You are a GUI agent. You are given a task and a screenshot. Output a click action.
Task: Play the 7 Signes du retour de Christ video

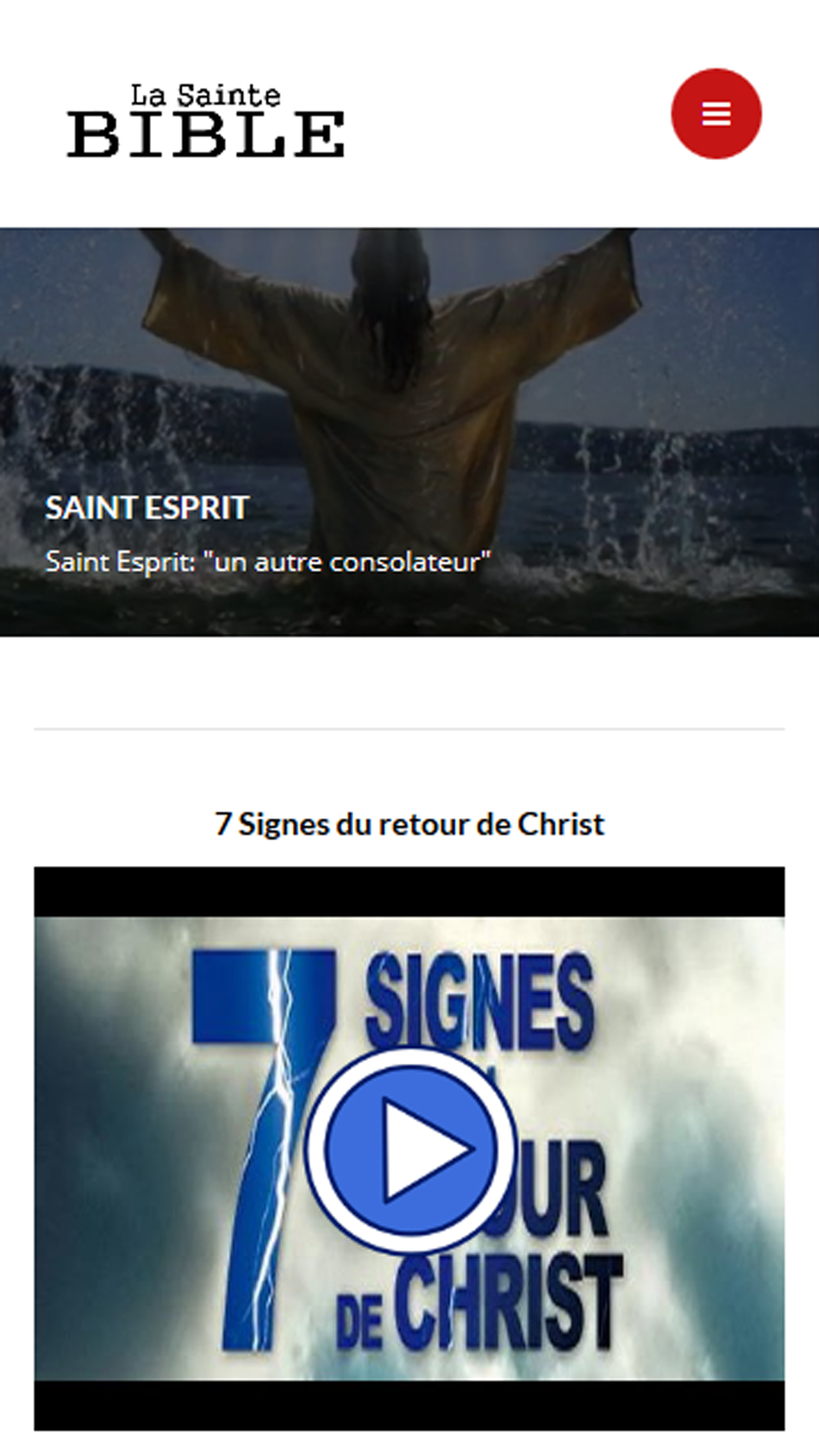coord(409,1150)
